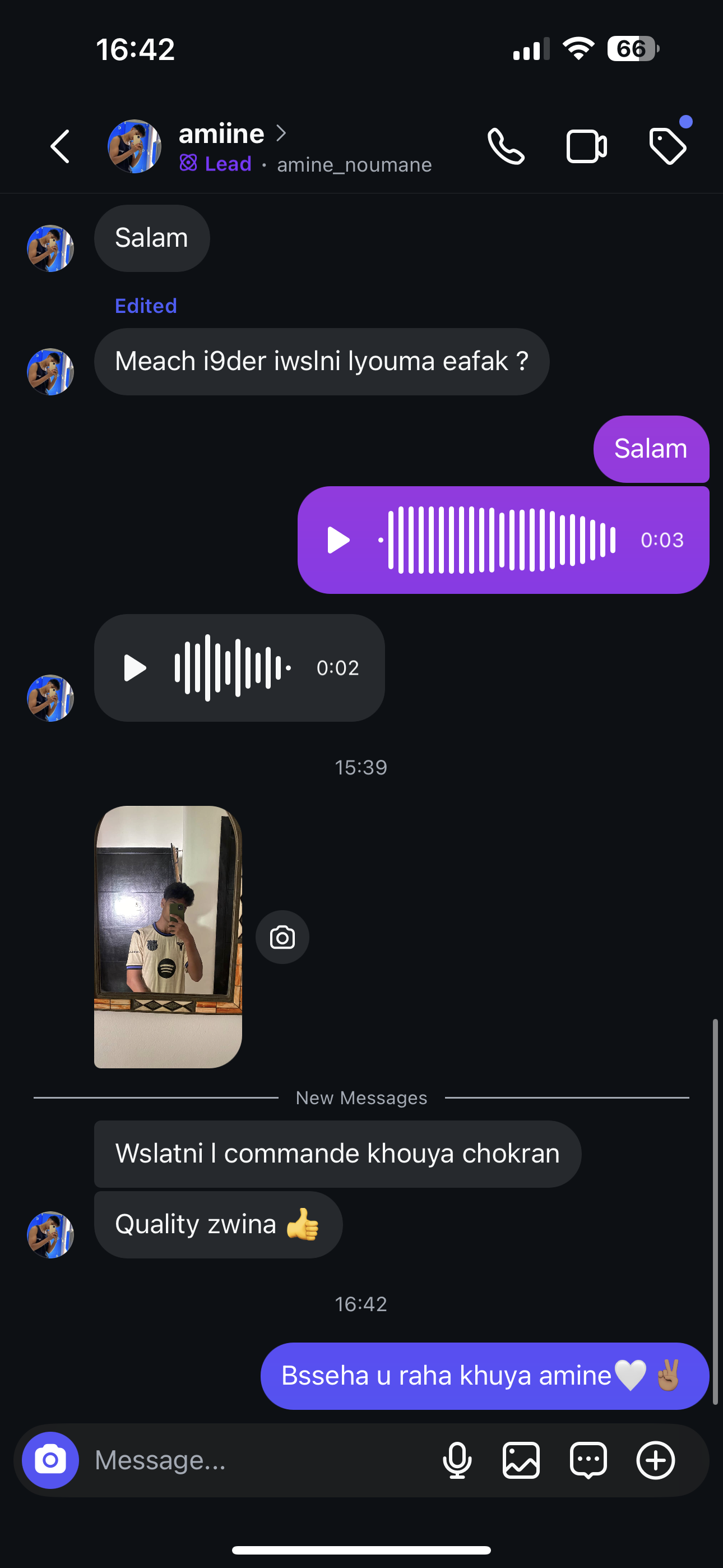Open the mirror selfie photo
The image size is (723, 1568).
168,937
